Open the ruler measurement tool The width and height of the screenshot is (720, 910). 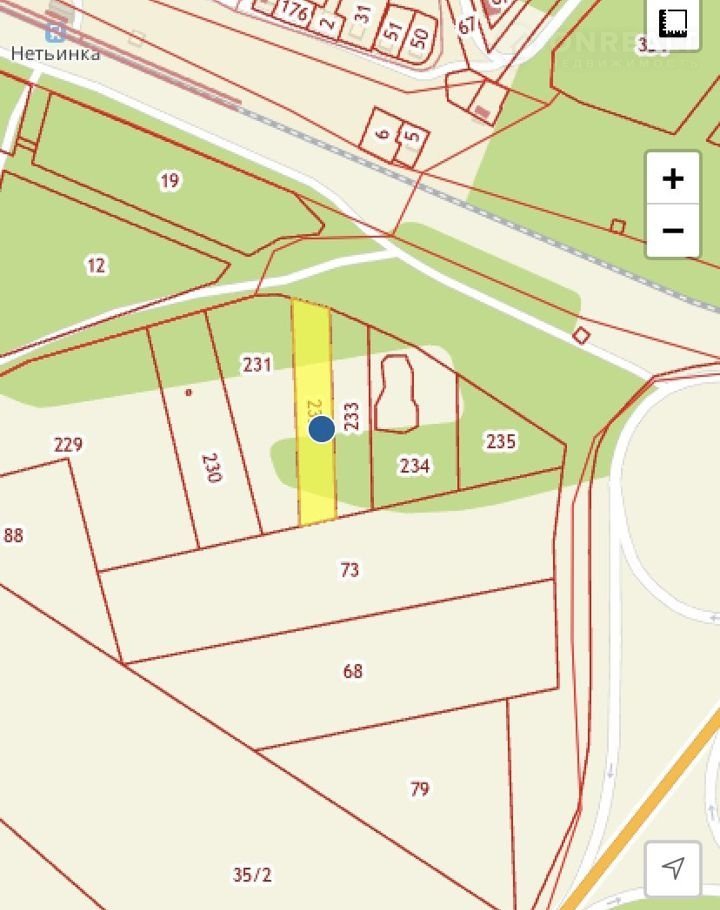[673, 22]
